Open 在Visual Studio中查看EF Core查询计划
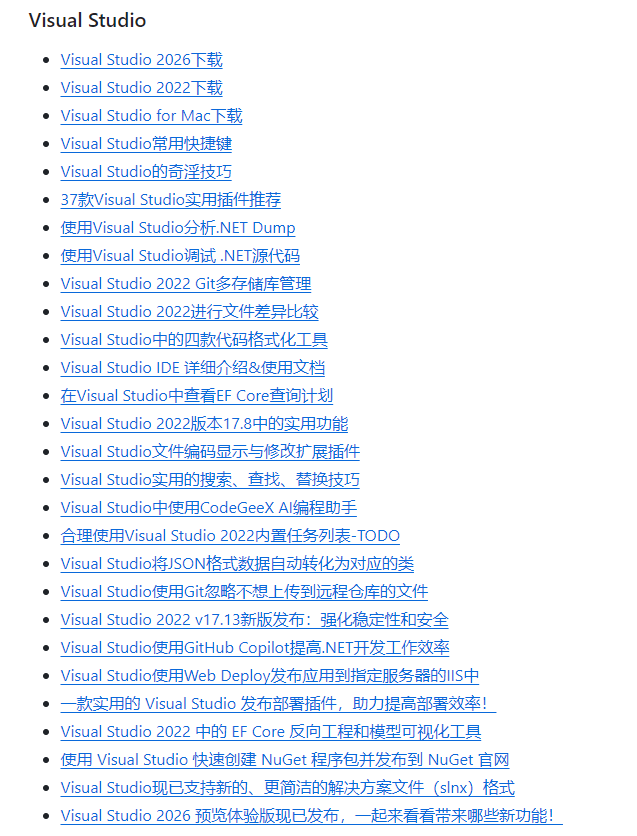Image resolution: width=637 pixels, height=836 pixels. [196, 396]
